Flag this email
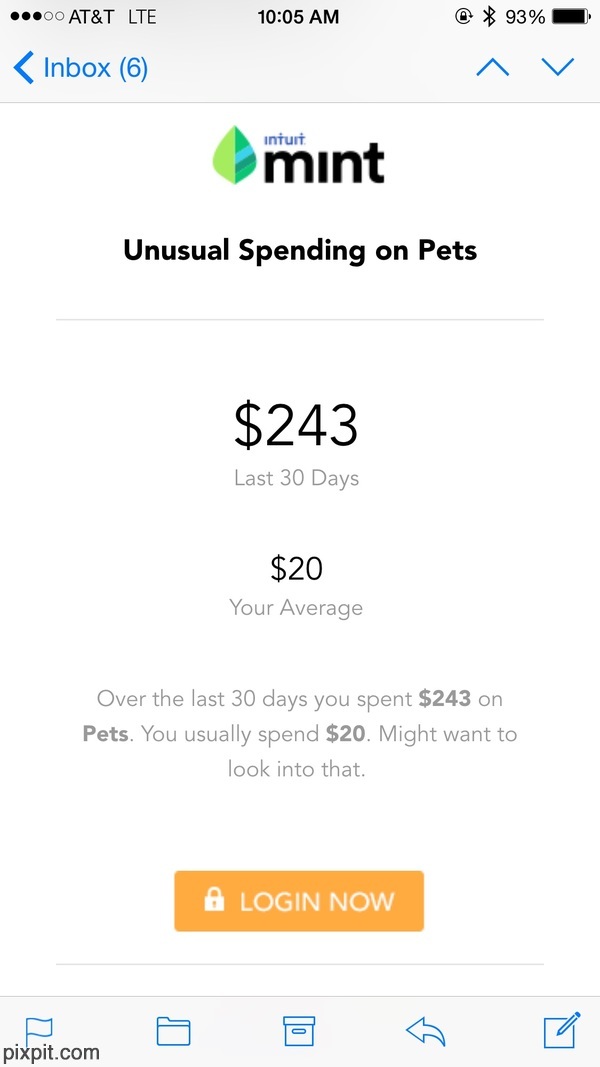This screenshot has height=1067, width=600. pyautogui.click(x=38, y=1028)
